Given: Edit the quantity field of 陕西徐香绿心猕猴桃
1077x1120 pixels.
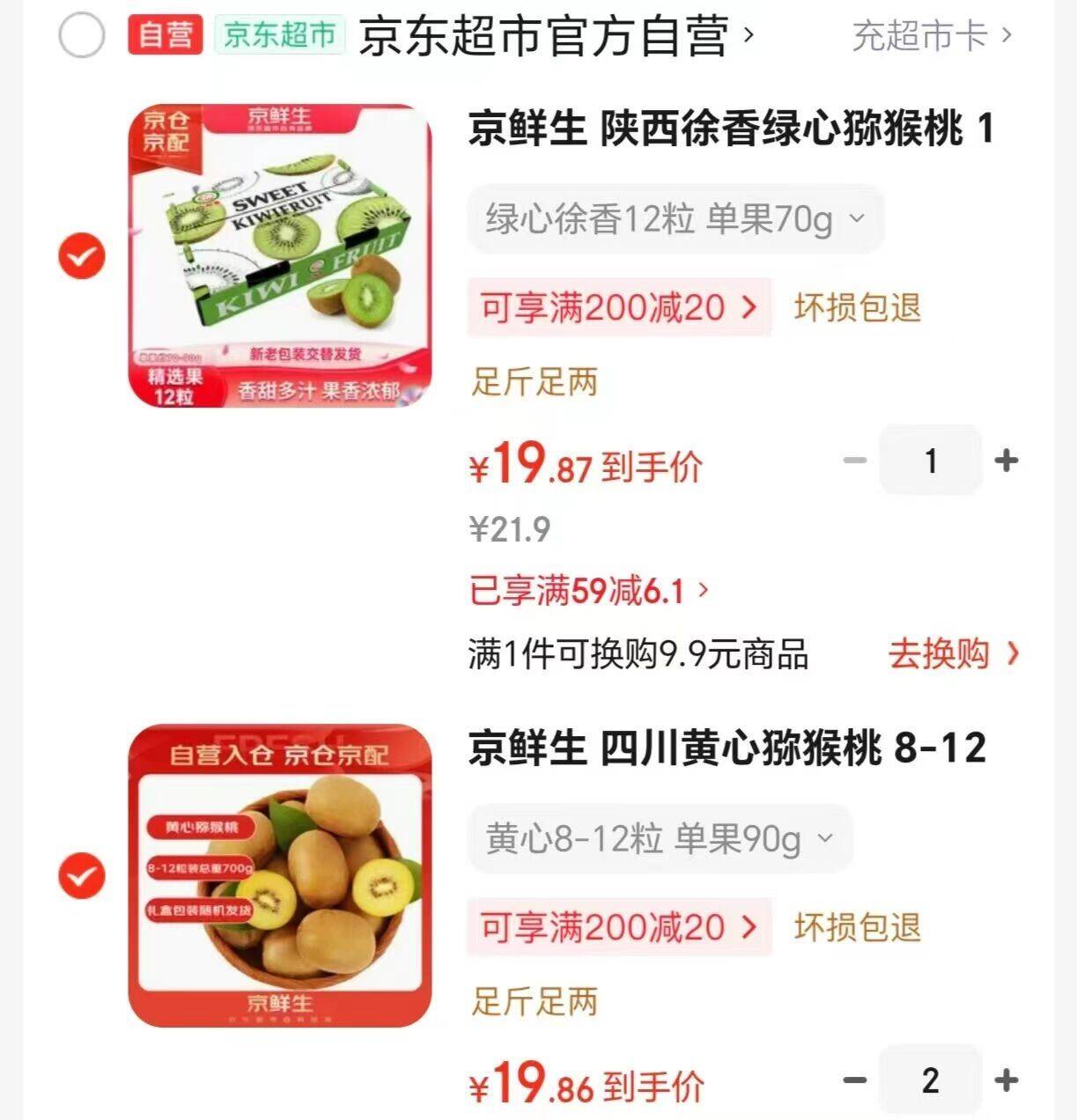Looking at the screenshot, I should [x=930, y=461].
